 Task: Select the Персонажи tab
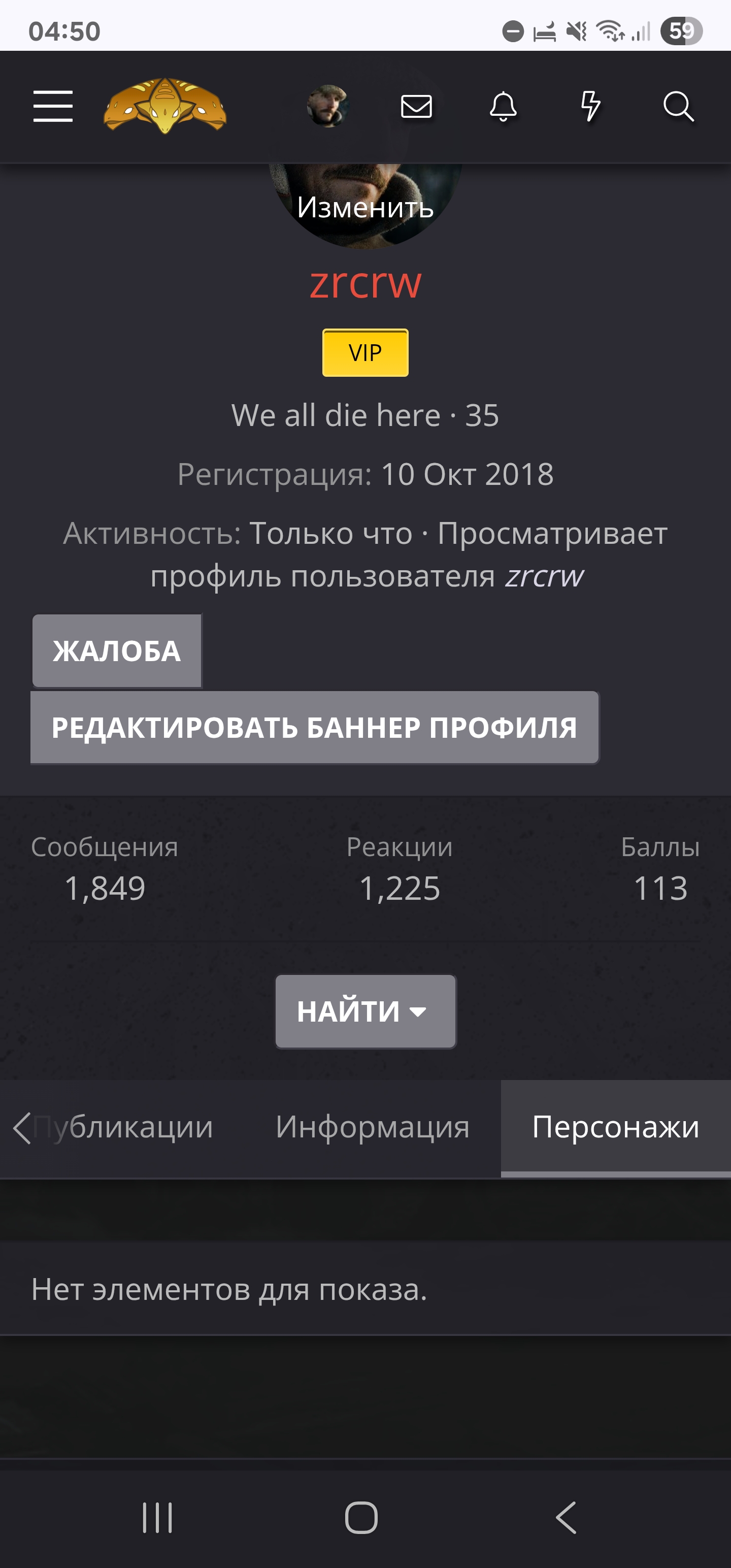(615, 1127)
